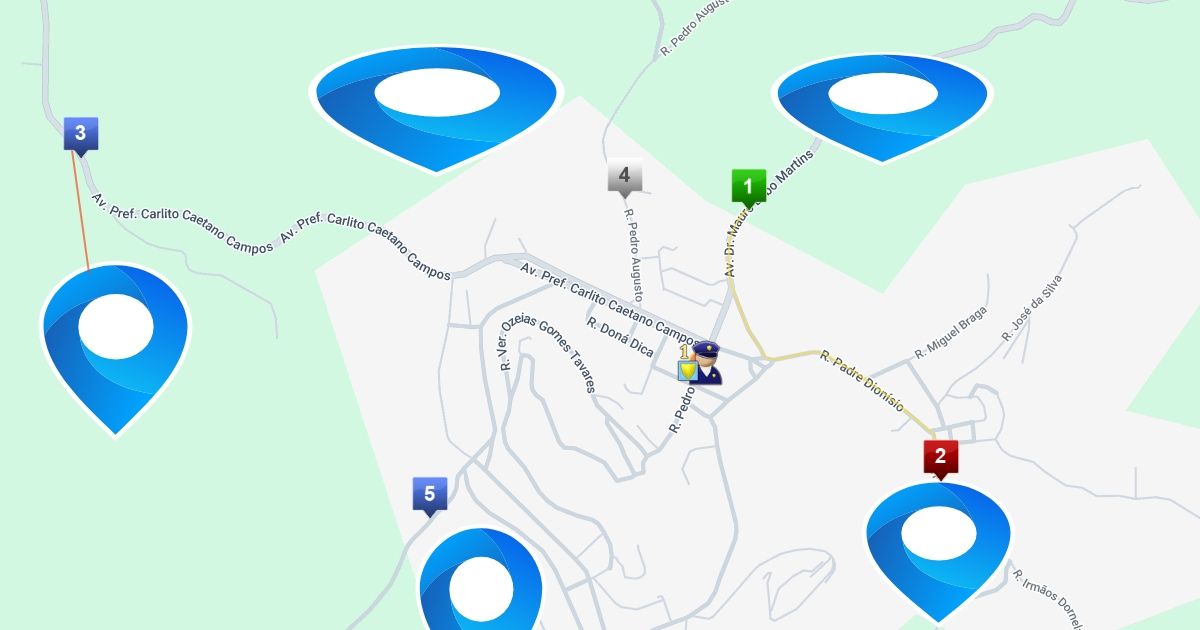The height and width of the screenshot is (630, 1200).
Task: Select the gray marker numbered 4
Action: pos(624,177)
